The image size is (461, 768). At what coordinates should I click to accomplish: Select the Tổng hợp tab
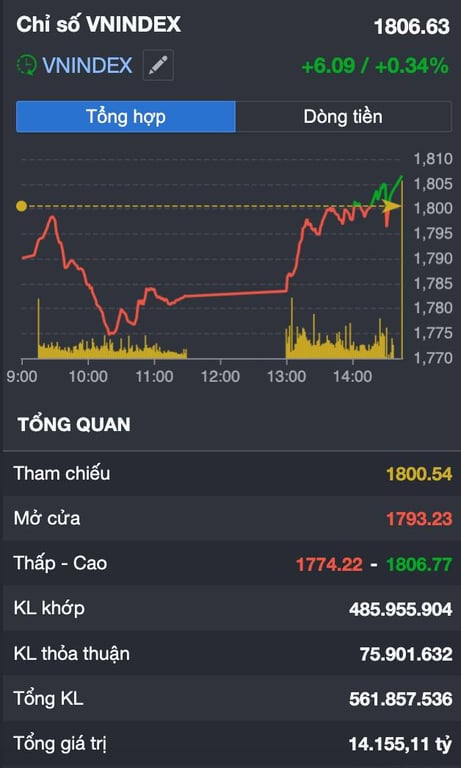click(x=126, y=117)
